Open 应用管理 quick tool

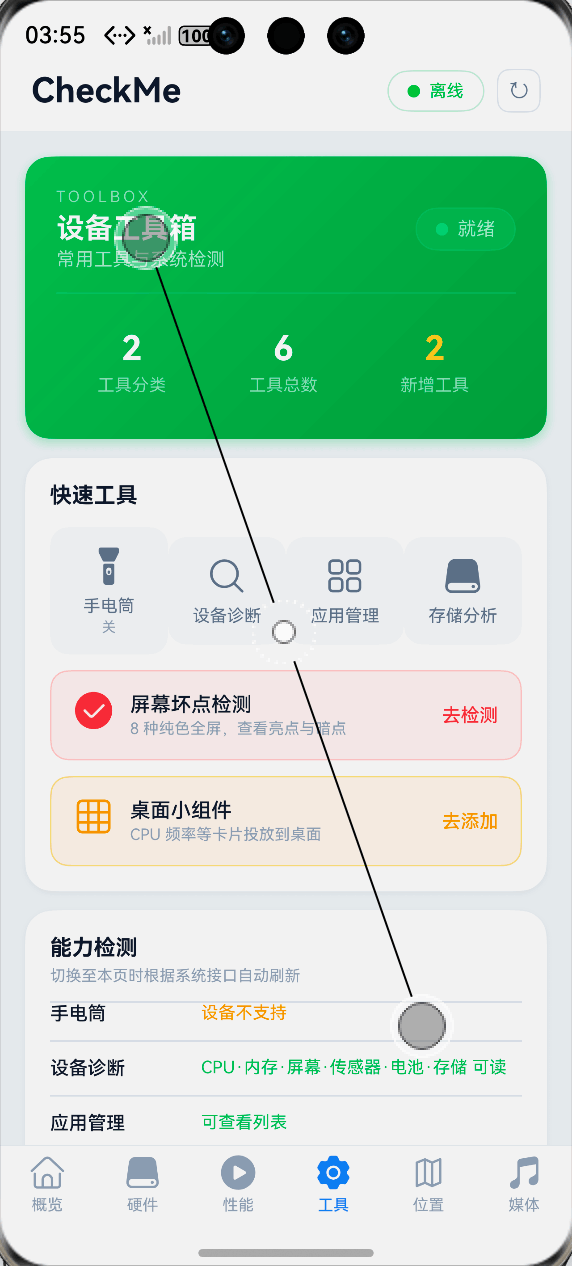point(345,590)
